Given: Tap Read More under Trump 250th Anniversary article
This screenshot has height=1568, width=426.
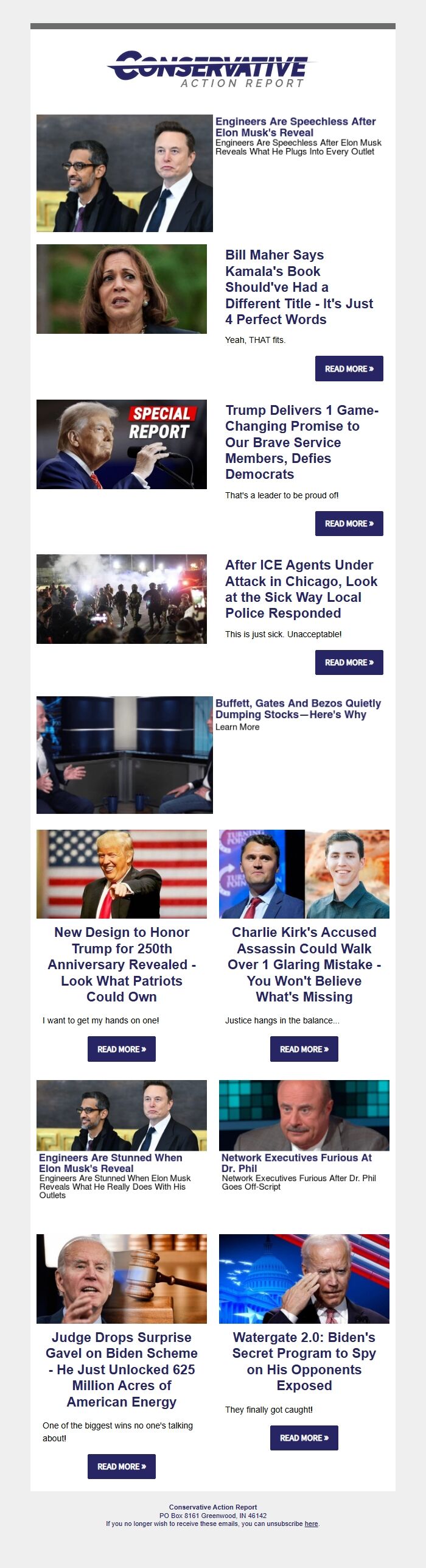Looking at the screenshot, I should (121, 1049).
